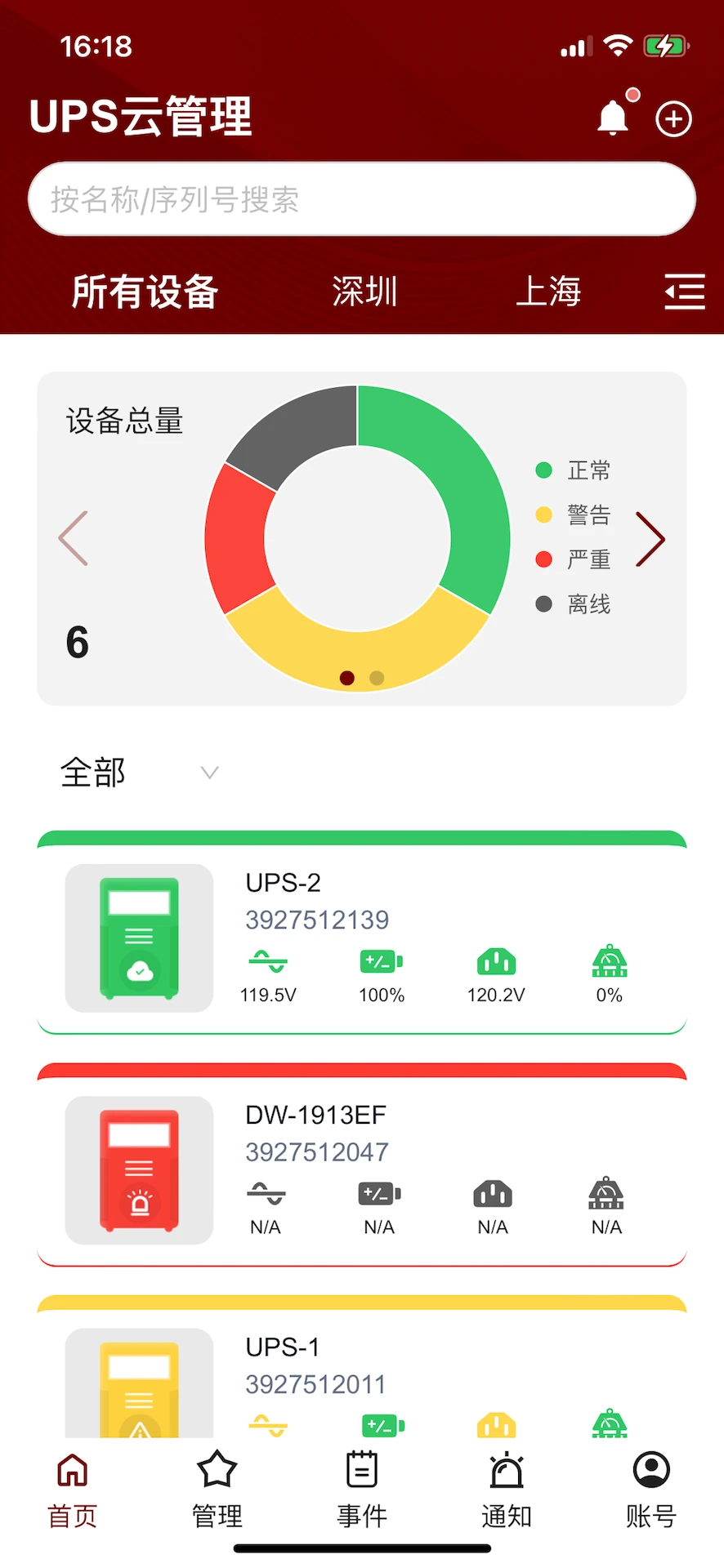
Task: Tap the add device plus icon
Action: [x=673, y=118]
